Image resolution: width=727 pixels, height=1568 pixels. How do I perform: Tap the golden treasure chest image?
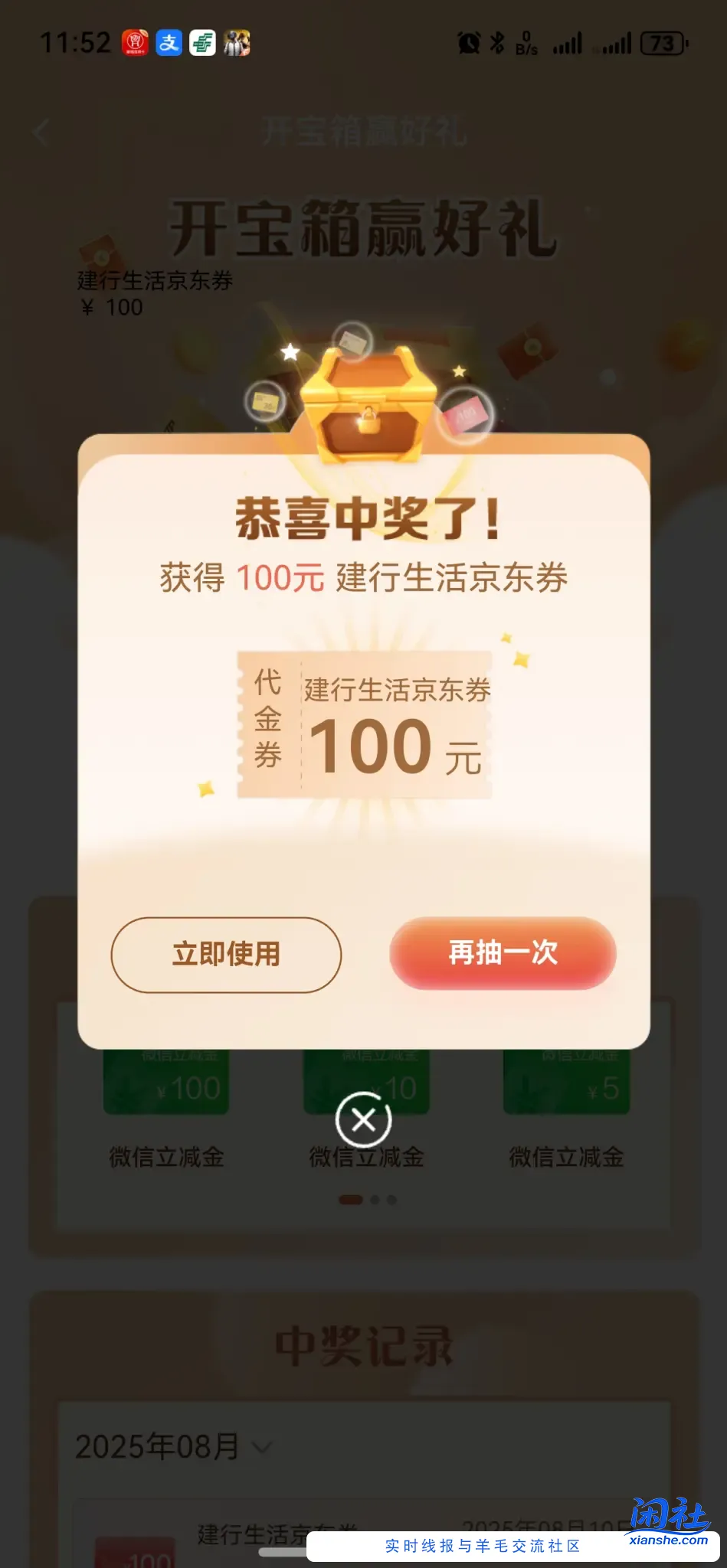(x=368, y=398)
